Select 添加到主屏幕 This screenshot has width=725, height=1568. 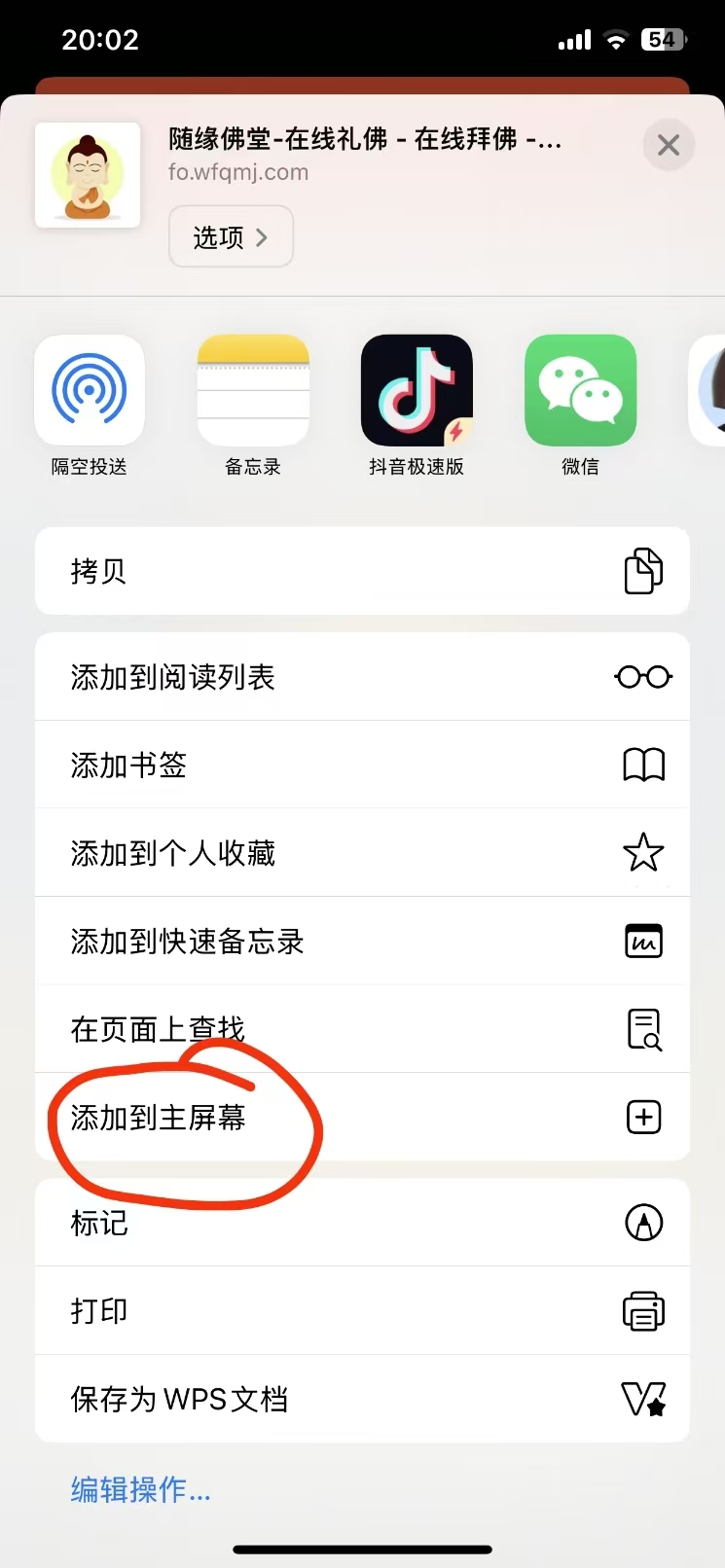(362, 1118)
